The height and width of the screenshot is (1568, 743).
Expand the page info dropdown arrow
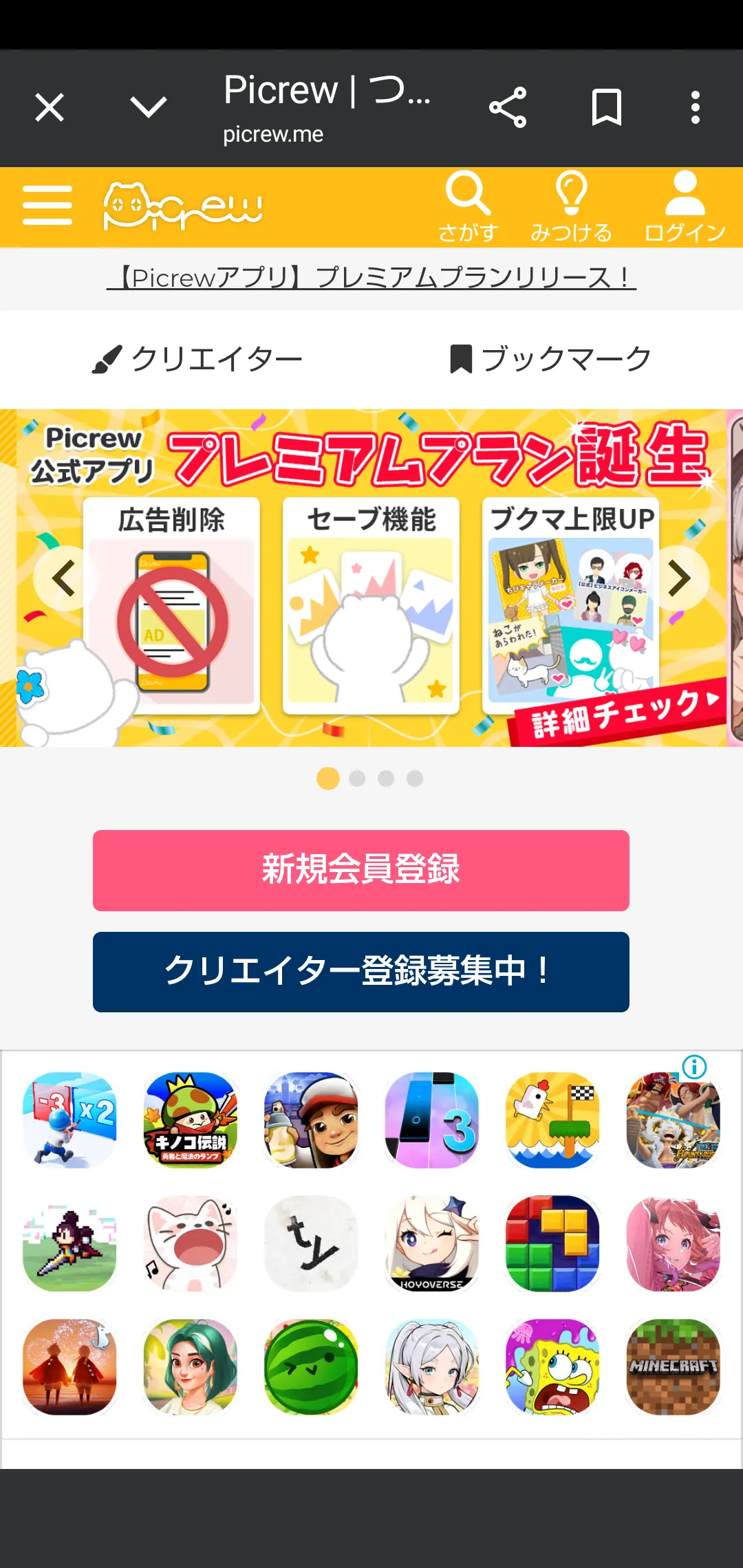149,108
